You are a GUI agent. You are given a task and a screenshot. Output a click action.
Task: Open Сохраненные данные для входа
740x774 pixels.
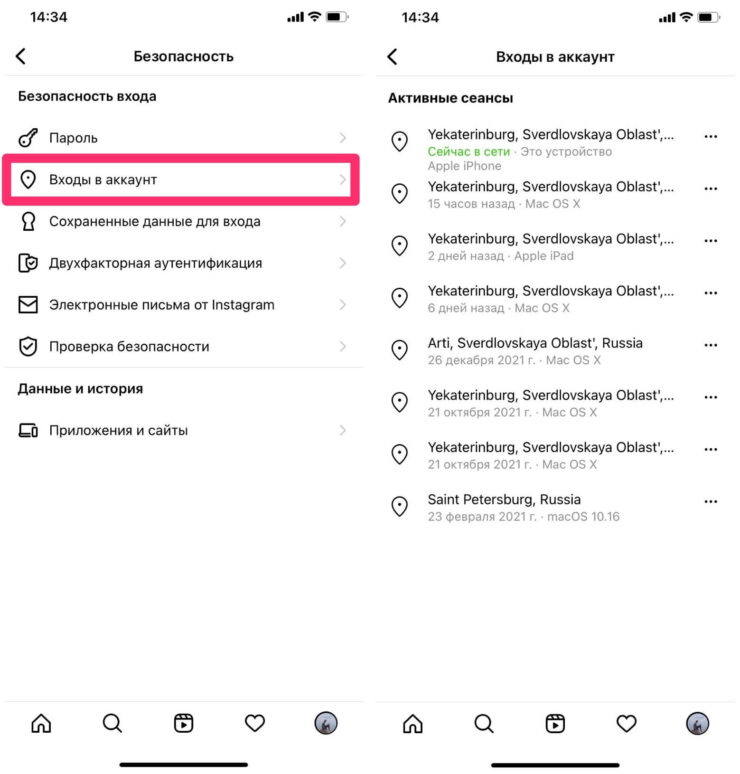tap(182, 222)
